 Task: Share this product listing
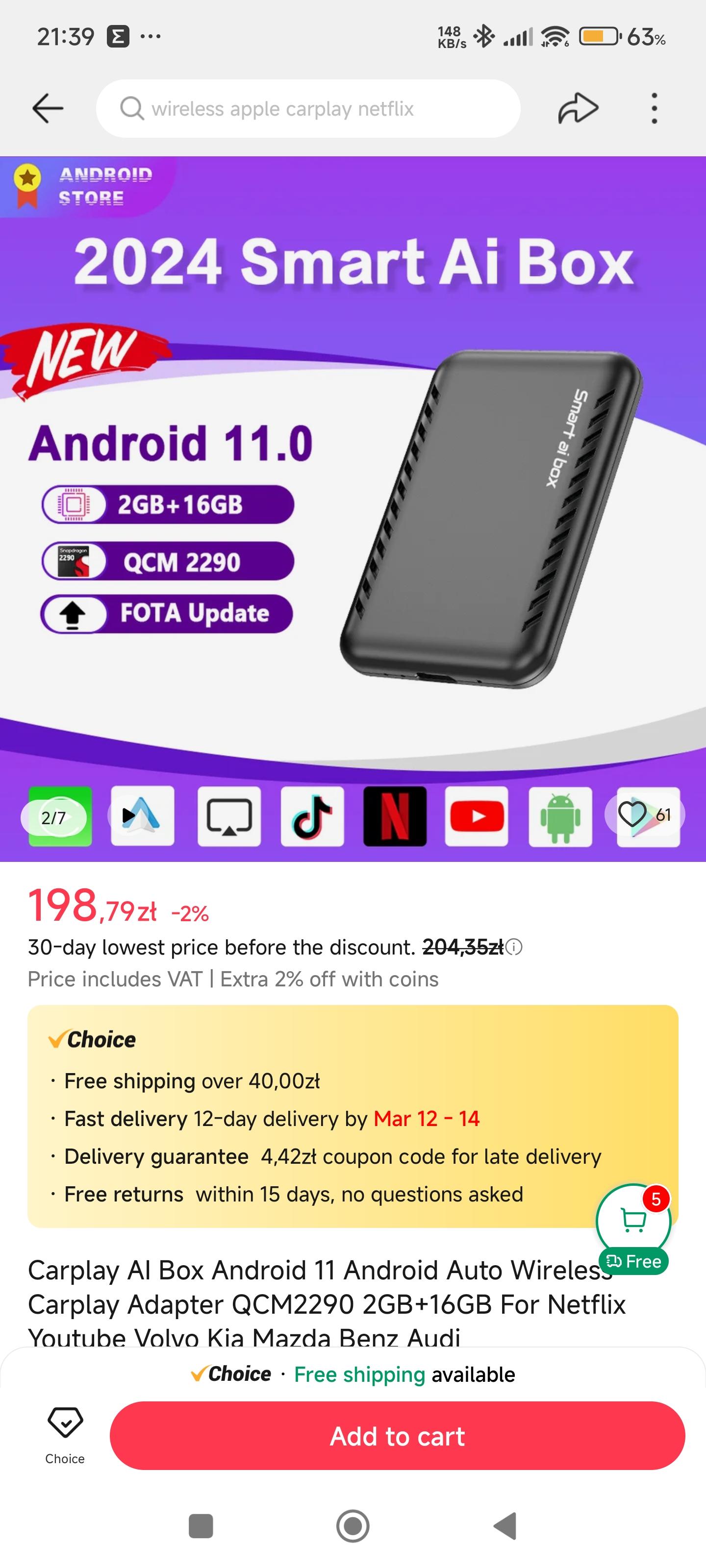coord(578,108)
